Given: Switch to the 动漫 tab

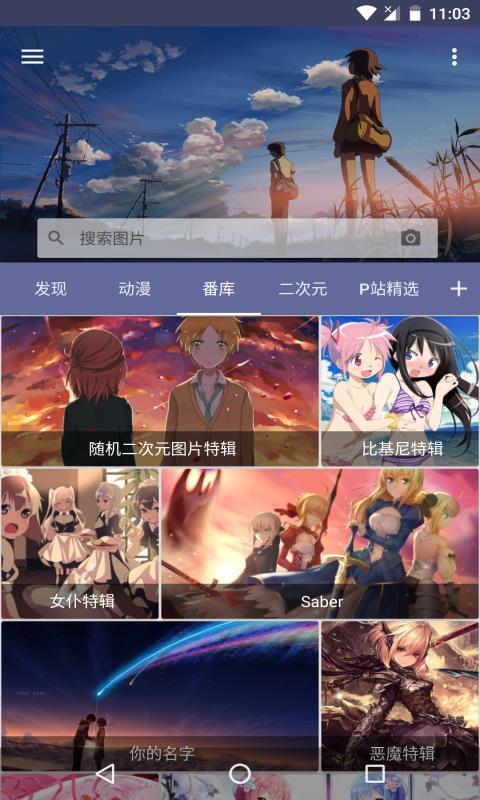Looking at the screenshot, I should (135, 289).
